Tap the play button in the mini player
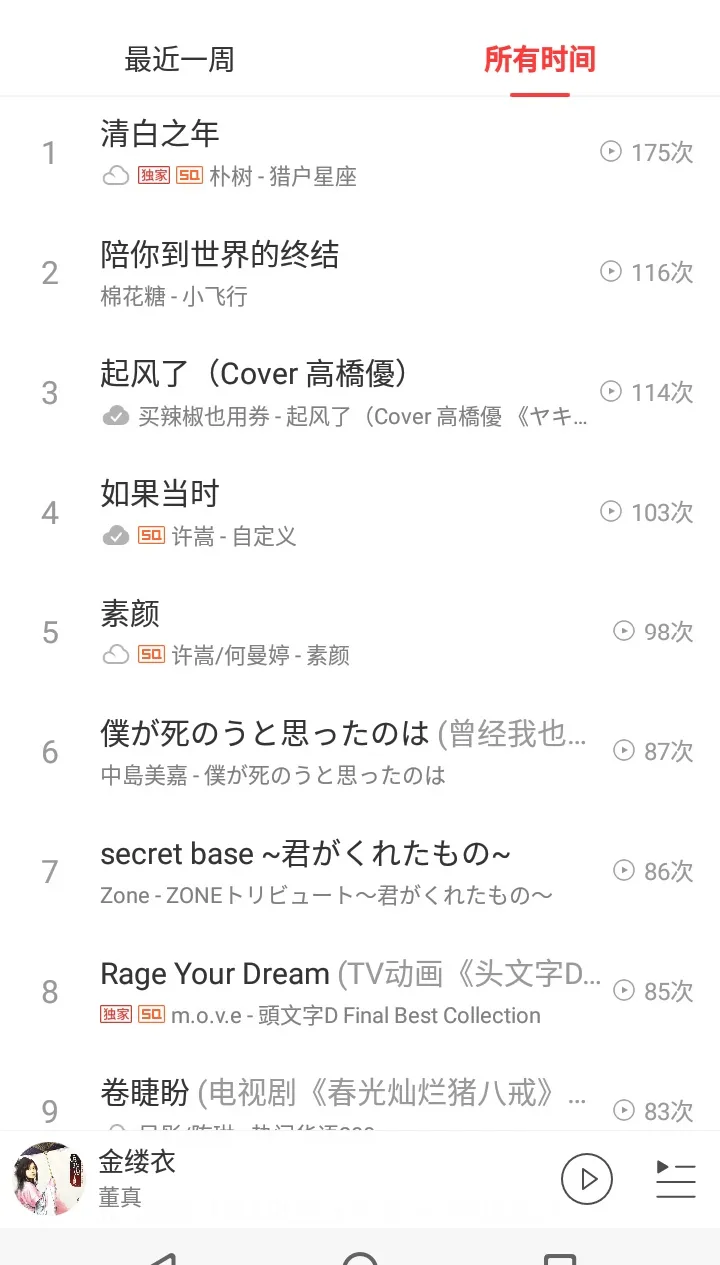 pyautogui.click(x=587, y=1179)
